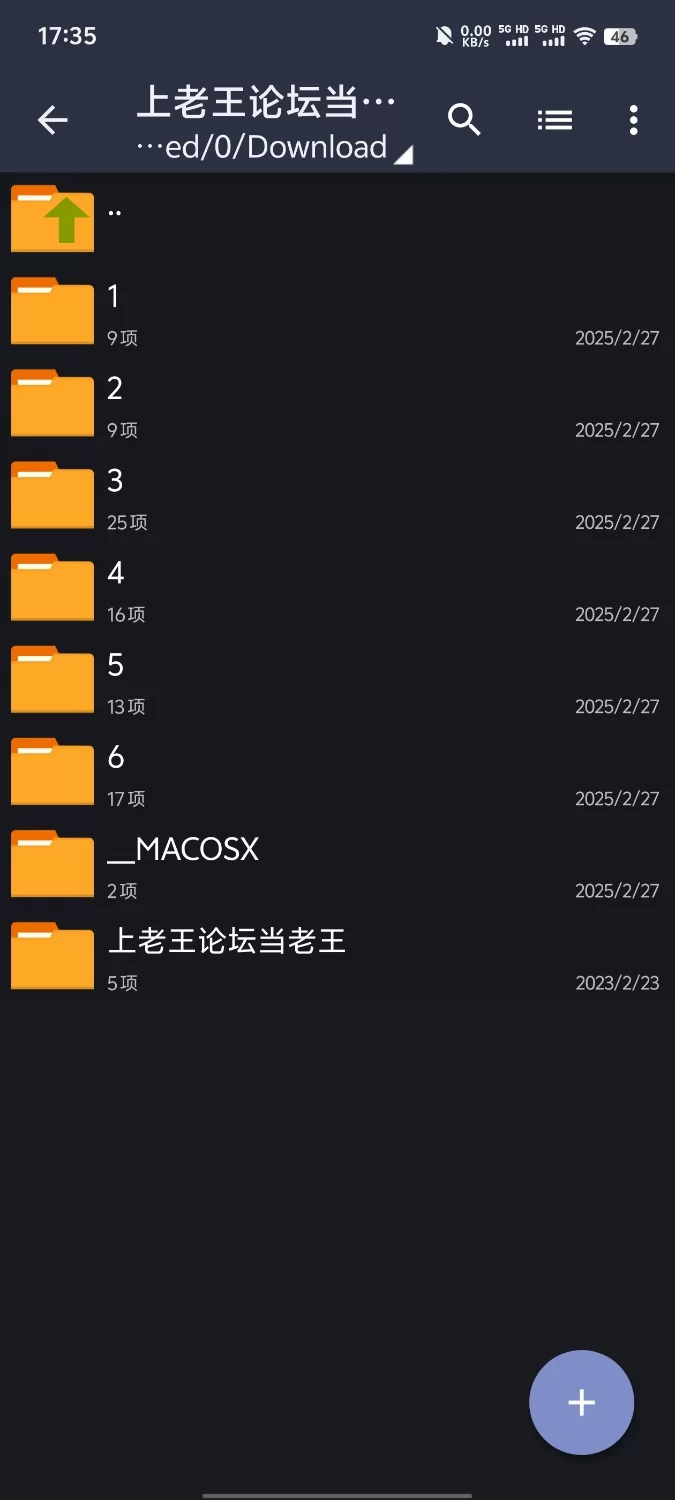The width and height of the screenshot is (675, 1500).
Task: Open folder 5 with 13 items
Action: [337, 680]
